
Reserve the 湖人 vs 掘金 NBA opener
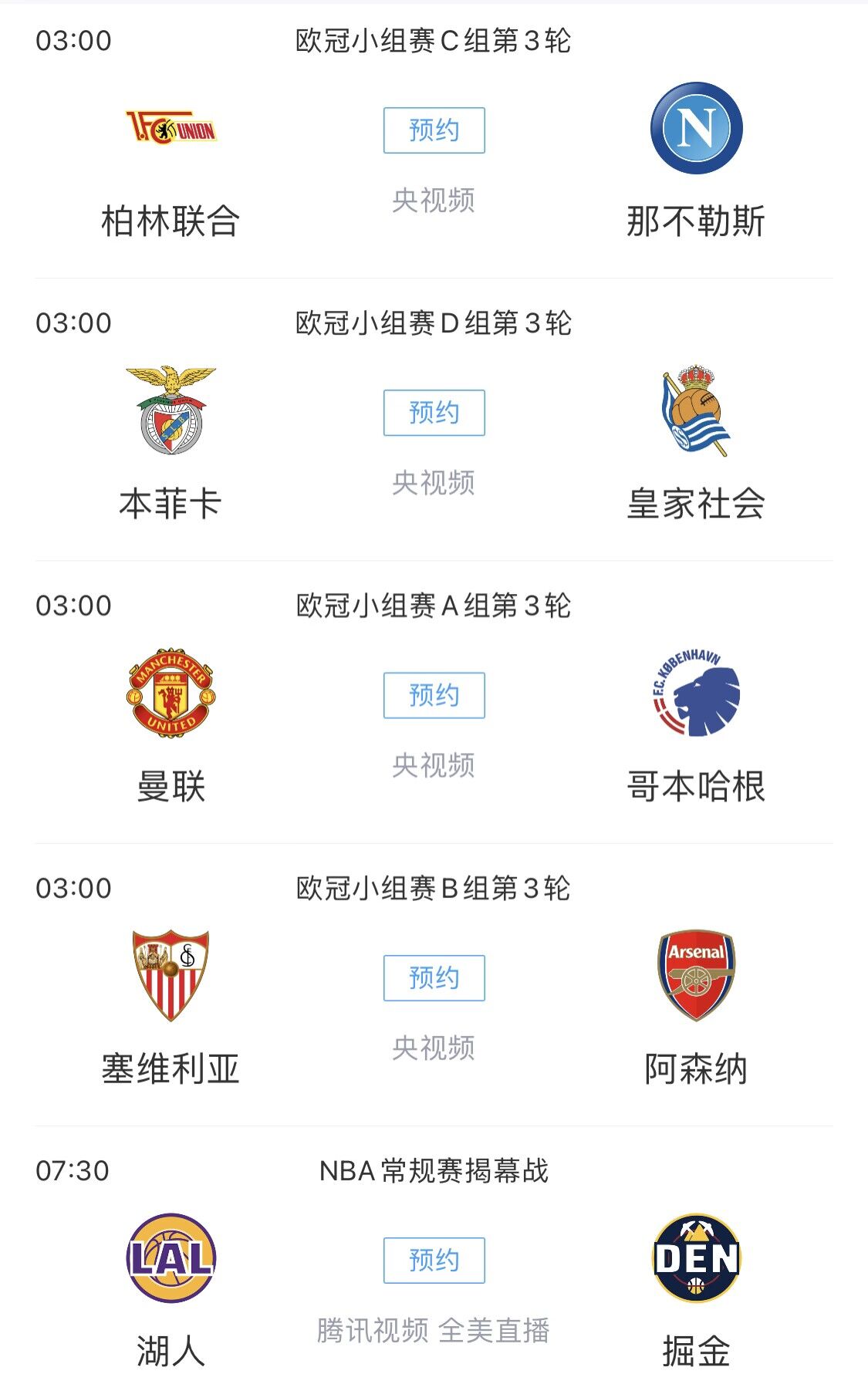[434, 1260]
